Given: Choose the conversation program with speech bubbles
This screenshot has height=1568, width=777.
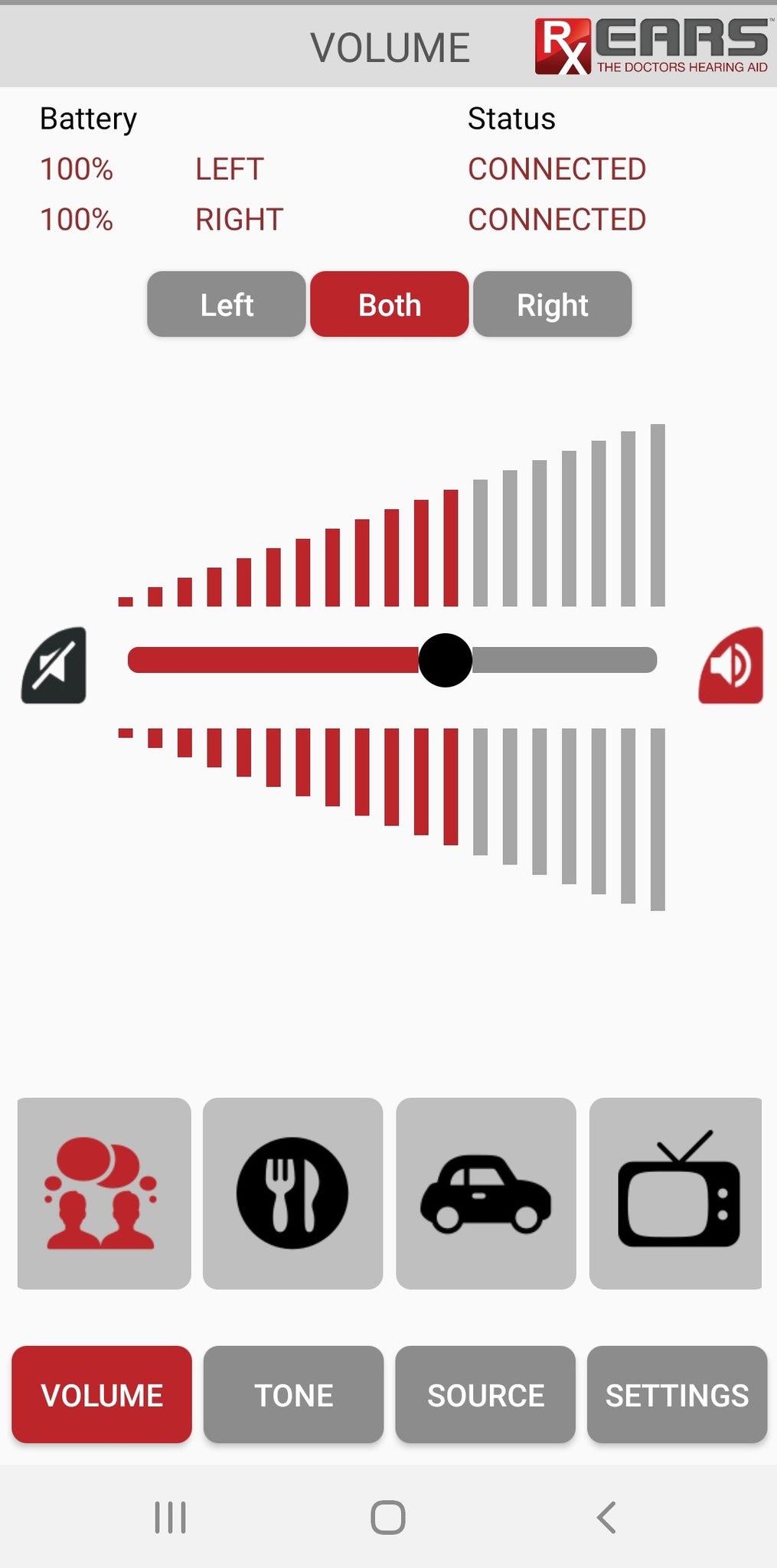Looking at the screenshot, I should (103, 1194).
